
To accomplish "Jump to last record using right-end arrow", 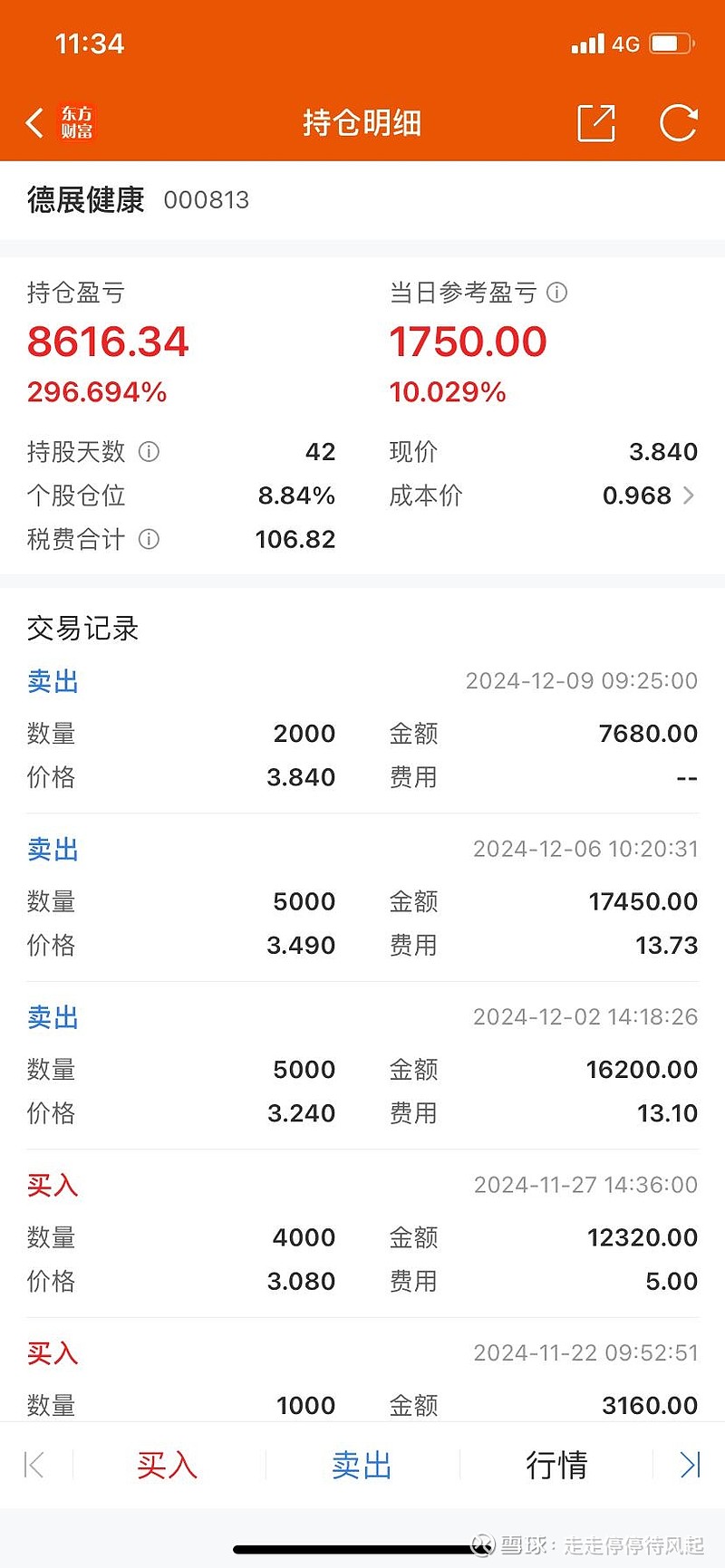I will pyautogui.click(x=691, y=1464).
